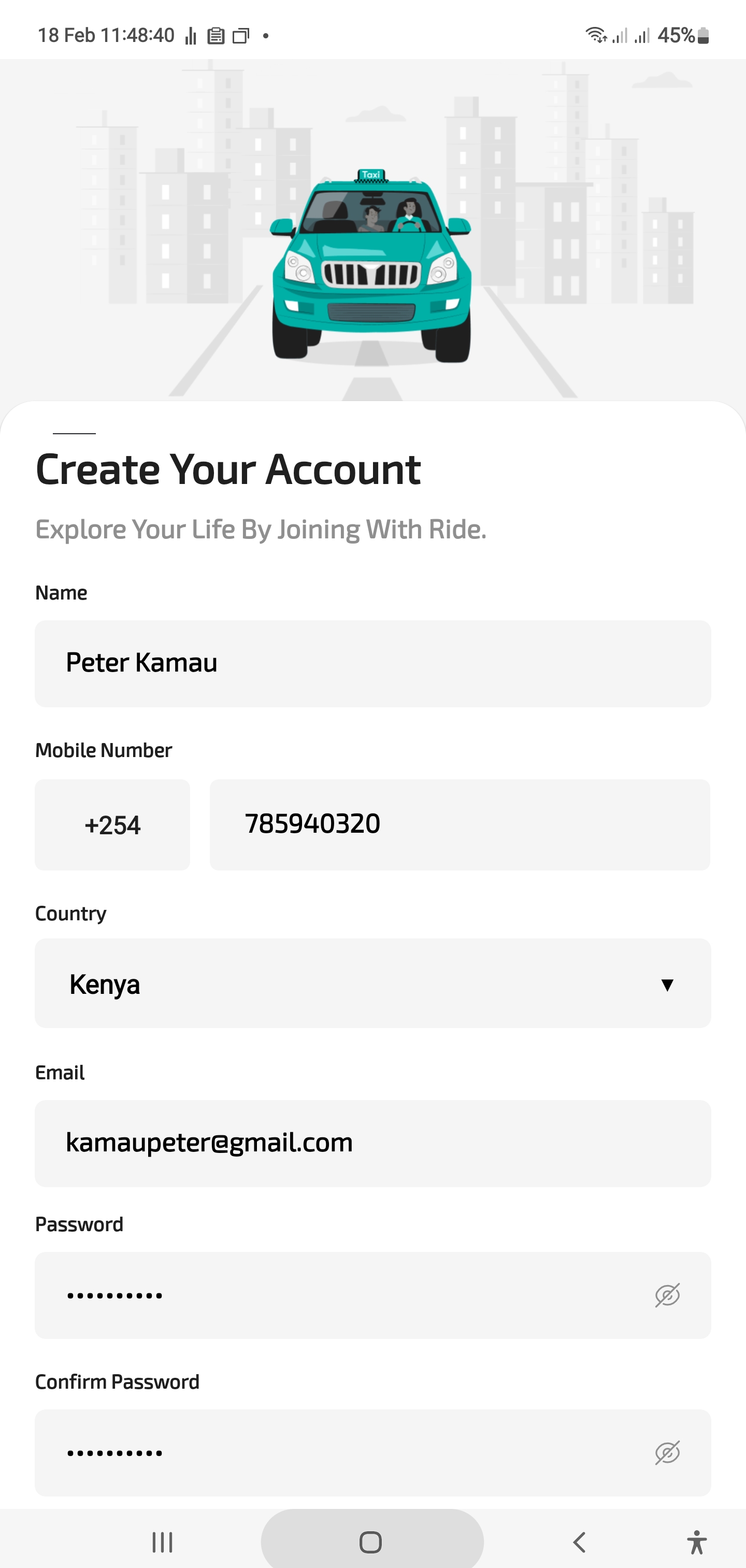Edit the mobile number 785940320
This screenshot has width=746, height=1568.
[x=460, y=825]
